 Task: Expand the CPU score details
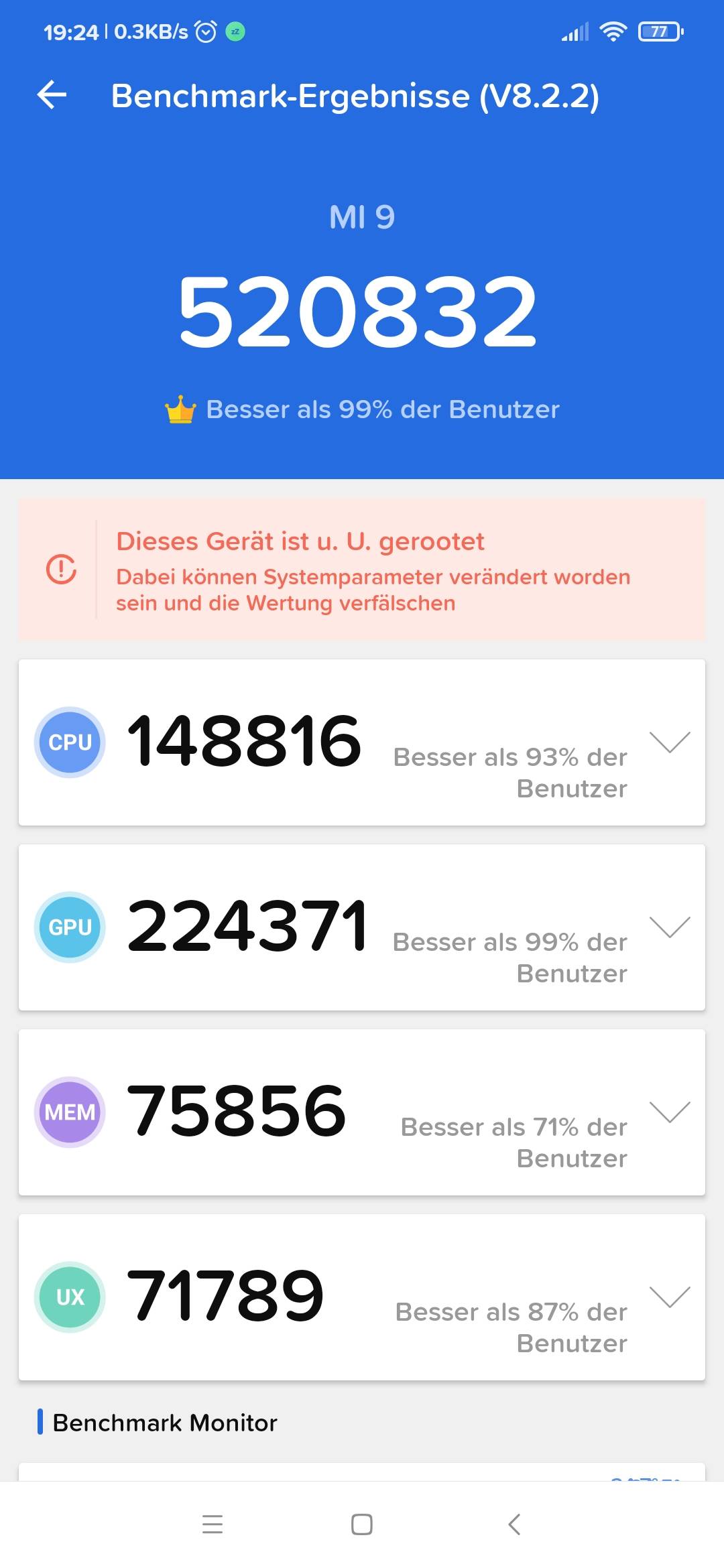coord(670,742)
